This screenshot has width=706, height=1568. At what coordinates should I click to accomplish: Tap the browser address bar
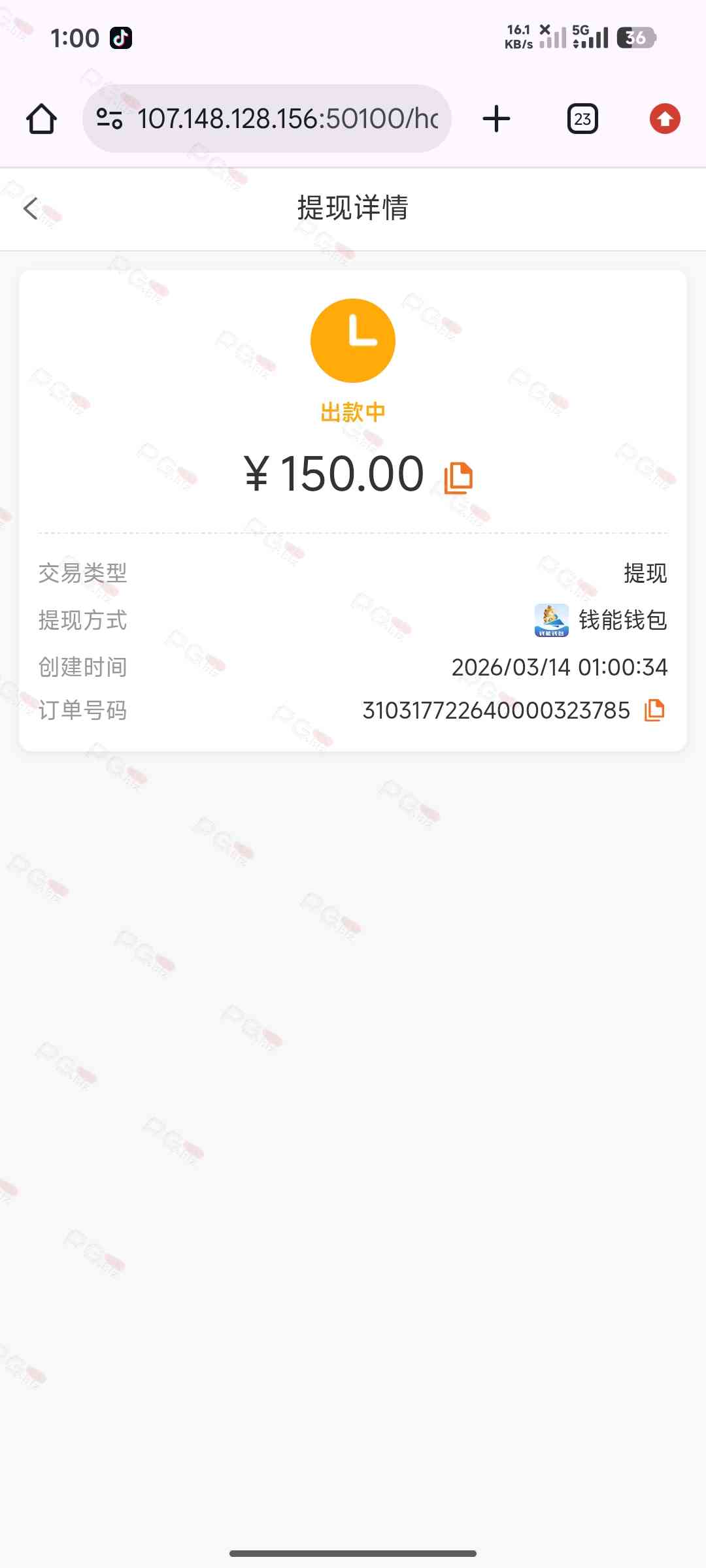tap(288, 119)
